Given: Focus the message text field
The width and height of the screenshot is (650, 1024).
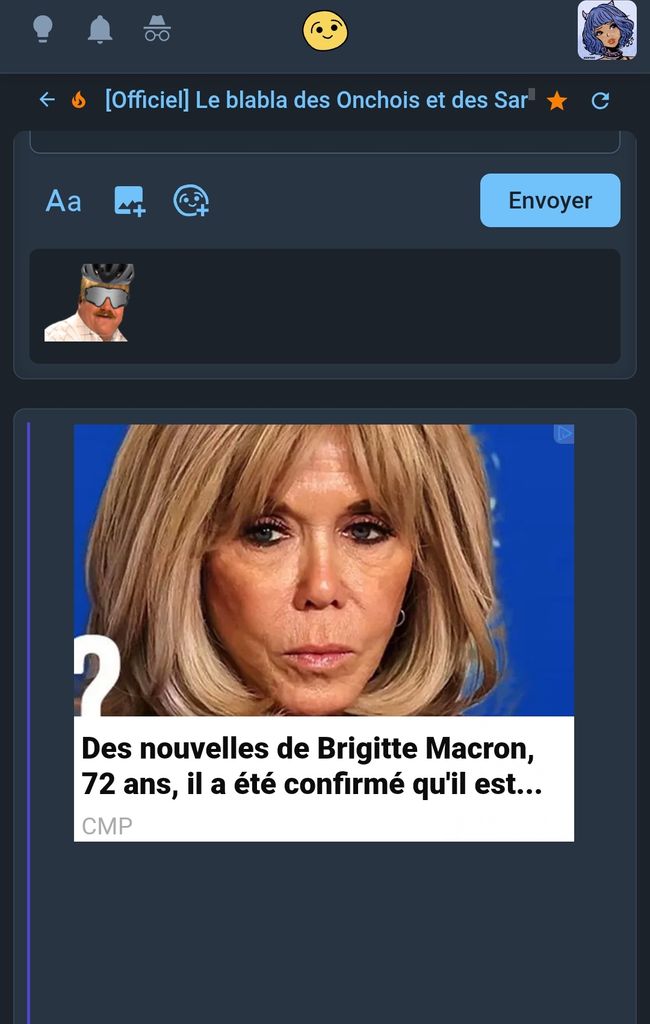Looking at the screenshot, I should click(324, 142).
